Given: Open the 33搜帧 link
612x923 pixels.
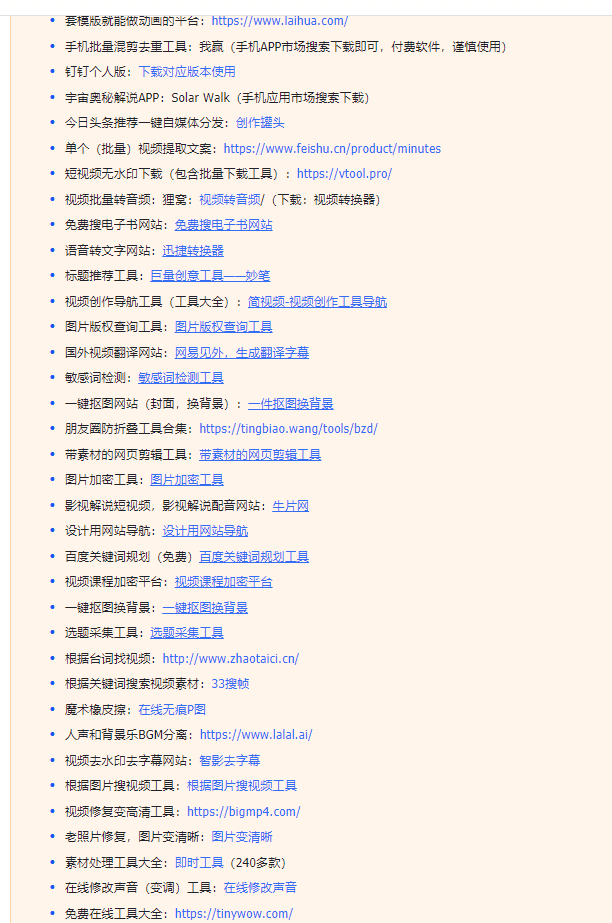Looking at the screenshot, I should (230, 684).
